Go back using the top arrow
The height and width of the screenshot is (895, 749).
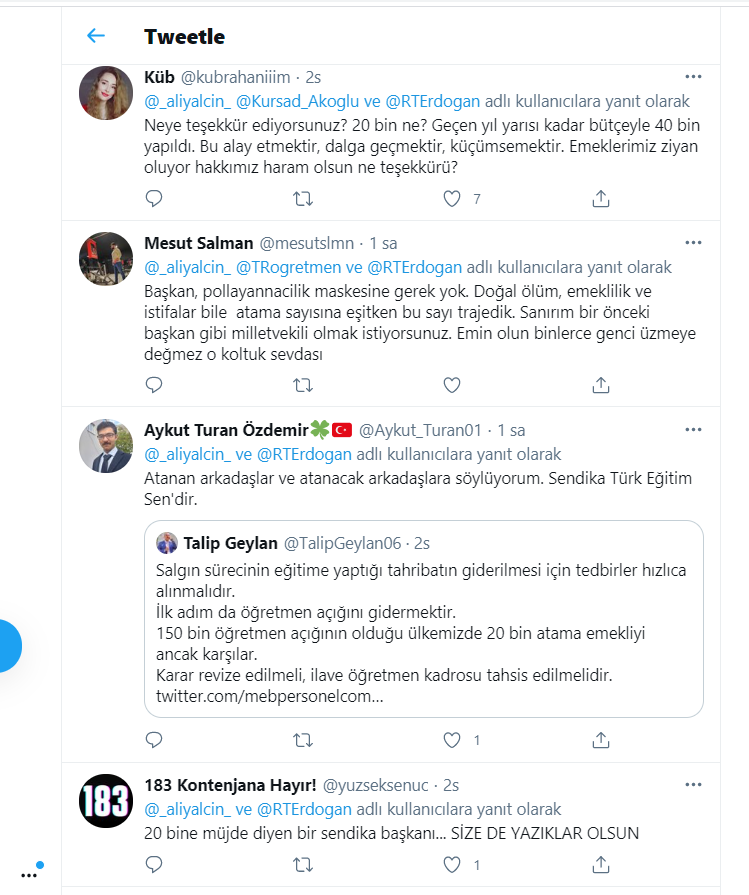pyautogui.click(x=96, y=36)
